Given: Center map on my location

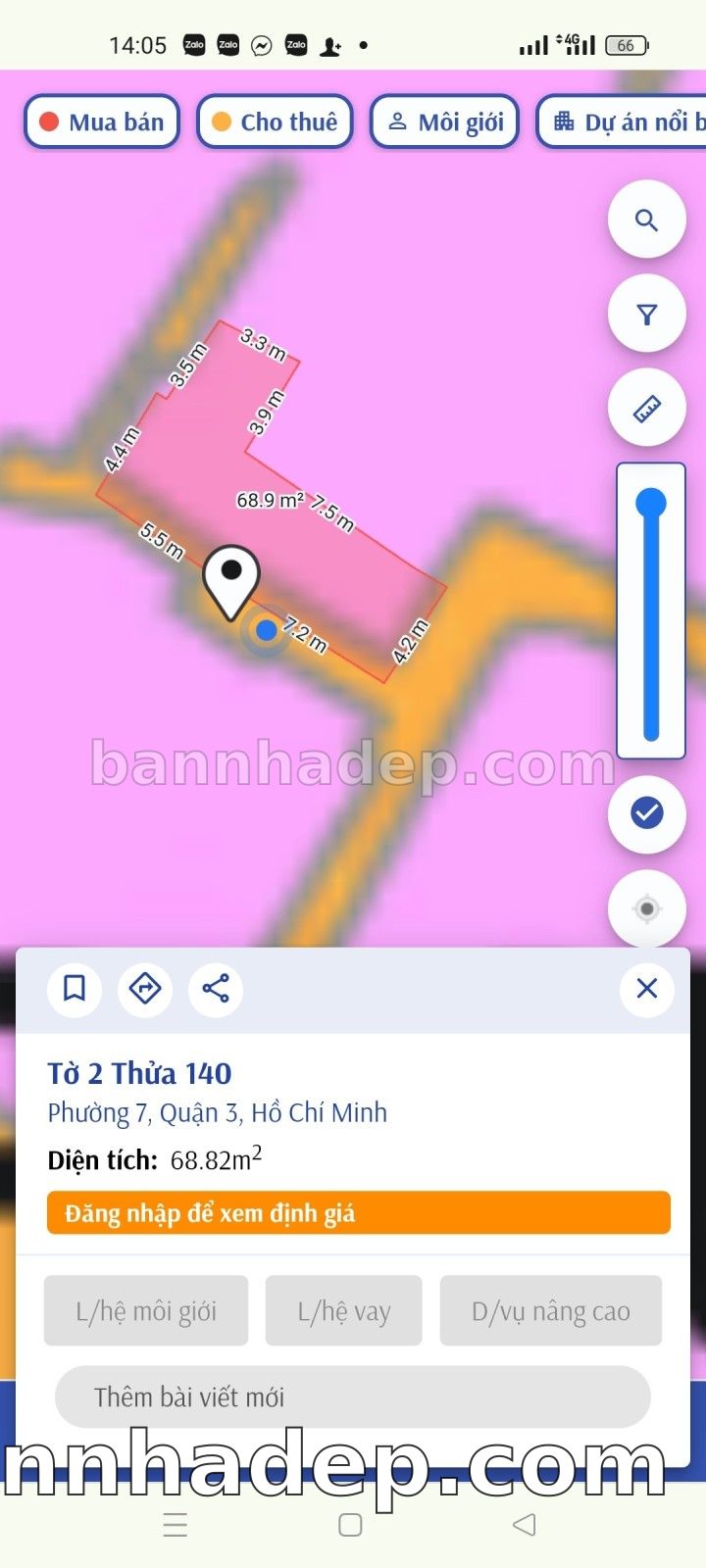Looking at the screenshot, I should pyautogui.click(x=646, y=908).
